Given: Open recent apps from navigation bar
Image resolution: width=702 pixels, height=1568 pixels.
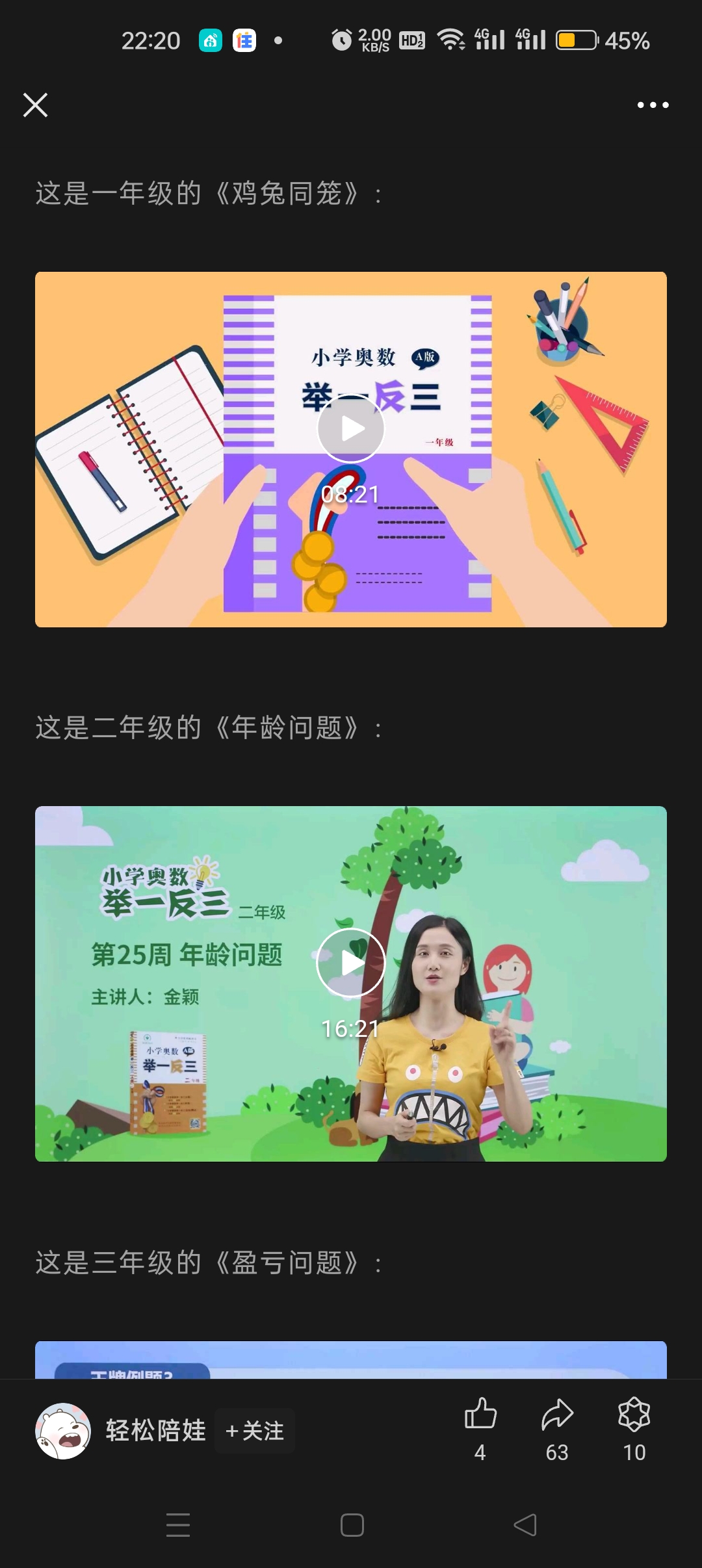Looking at the screenshot, I should point(178,1525).
